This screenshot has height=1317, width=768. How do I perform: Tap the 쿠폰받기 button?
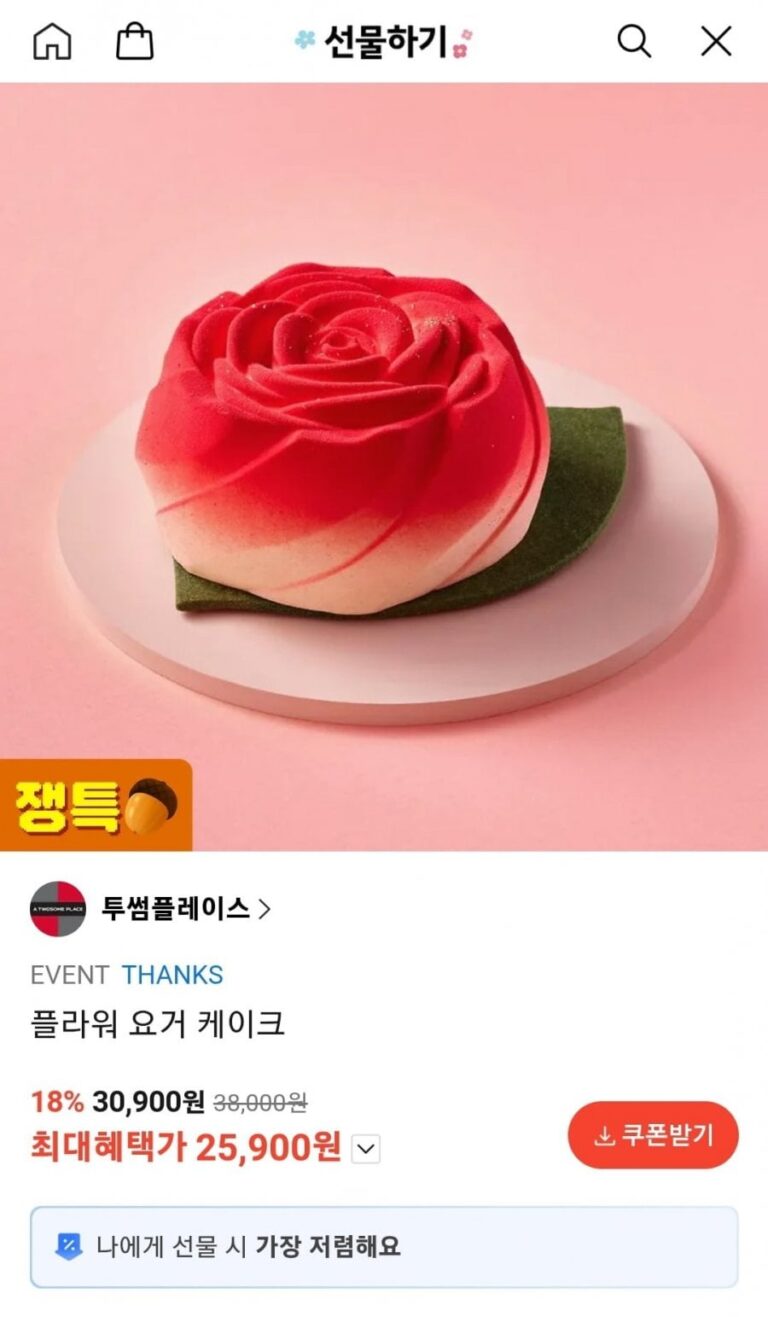tap(653, 1135)
